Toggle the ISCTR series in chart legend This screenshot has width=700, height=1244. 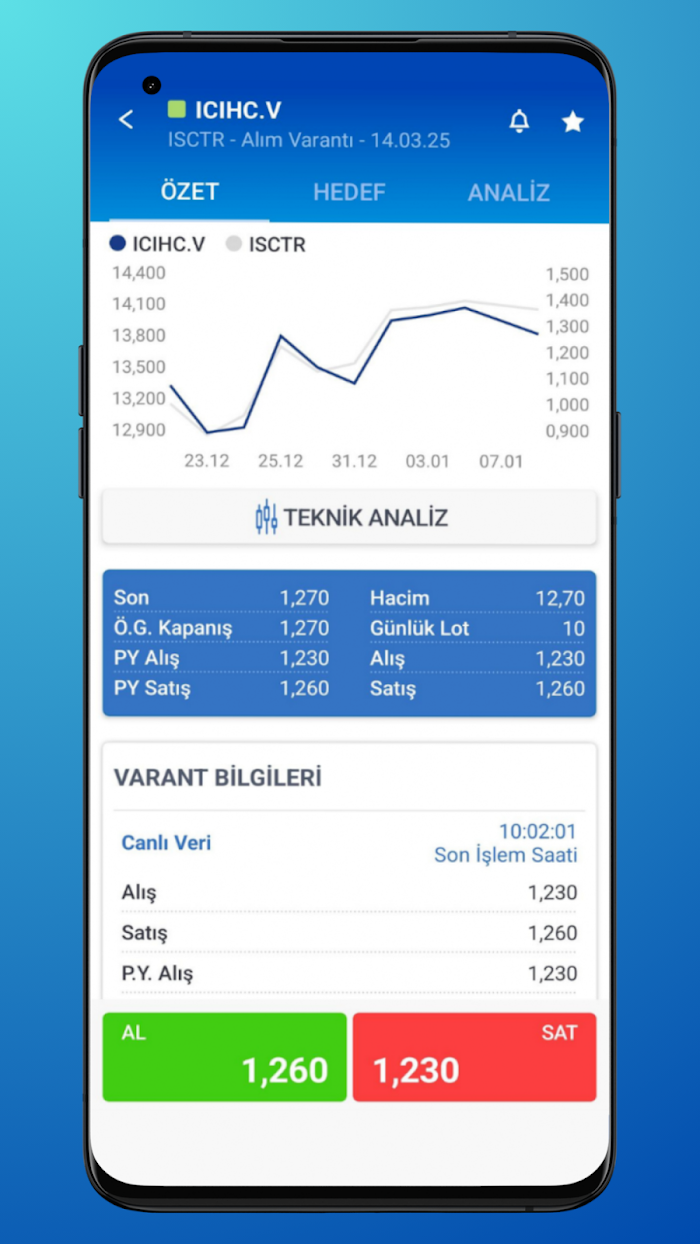(266, 244)
